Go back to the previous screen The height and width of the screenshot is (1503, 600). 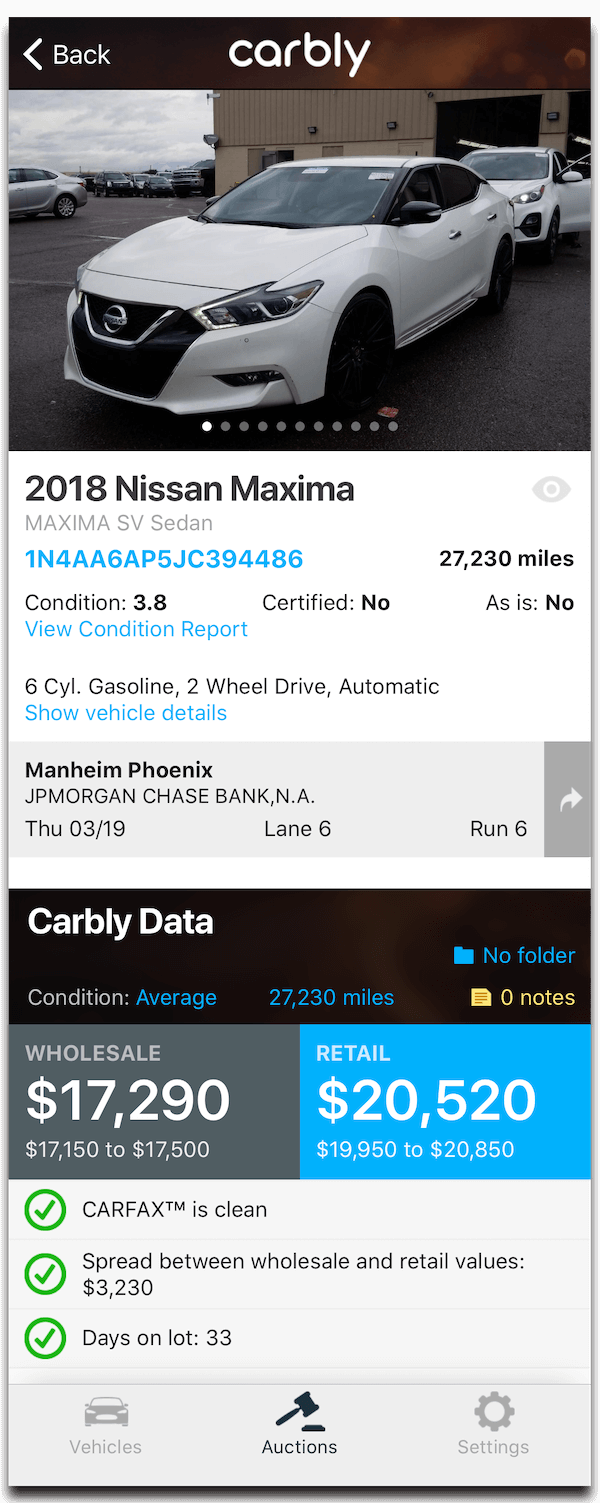tap(66, 54)
